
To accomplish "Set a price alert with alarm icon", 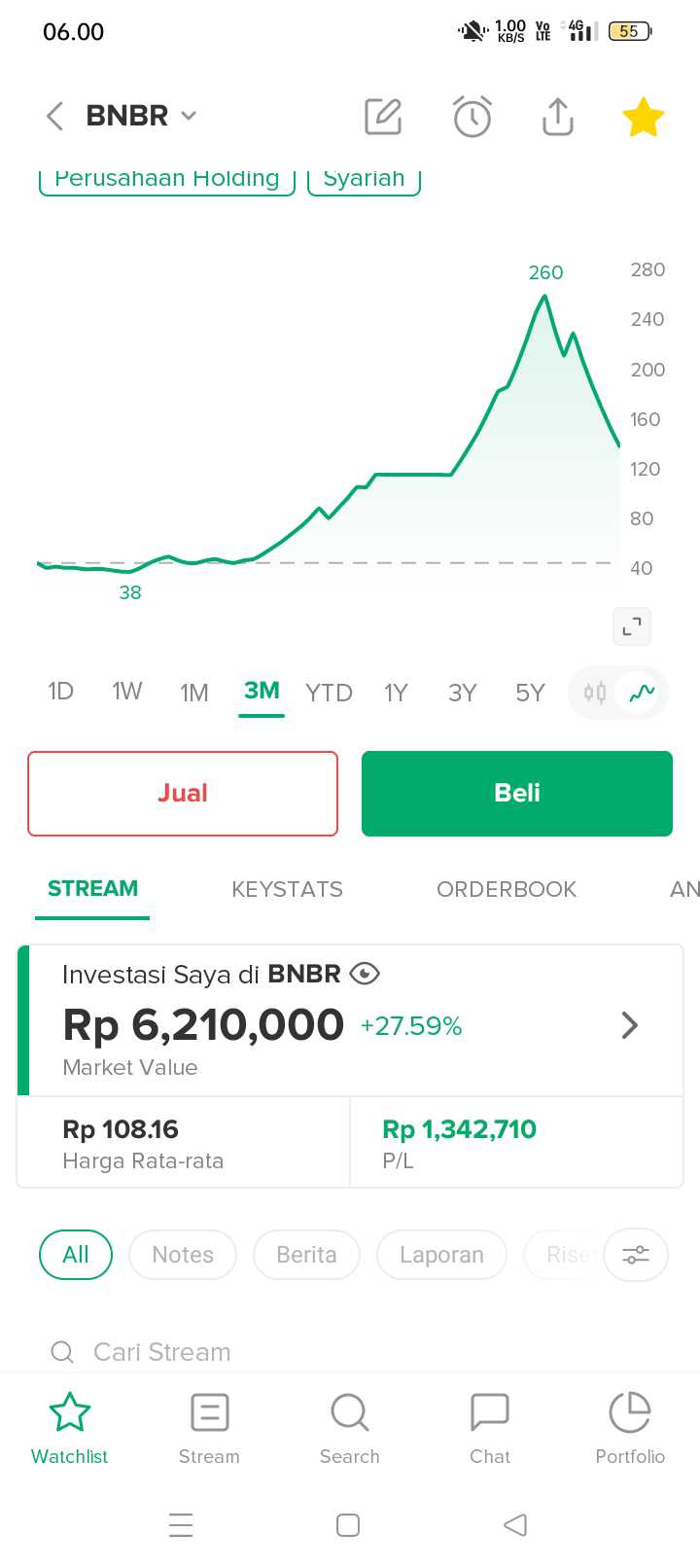I will [x=472, y=117].
